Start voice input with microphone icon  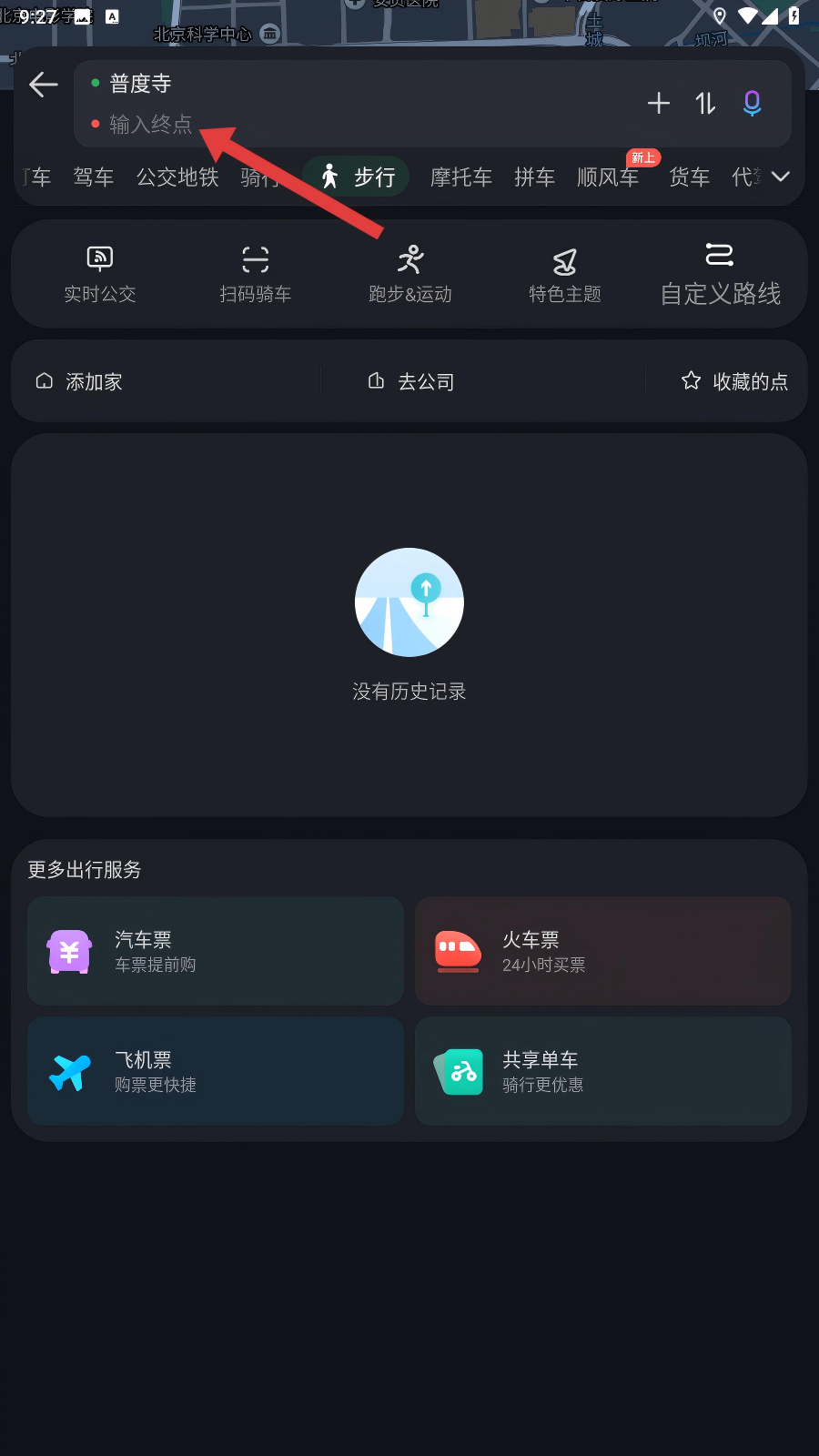[752, 103]
